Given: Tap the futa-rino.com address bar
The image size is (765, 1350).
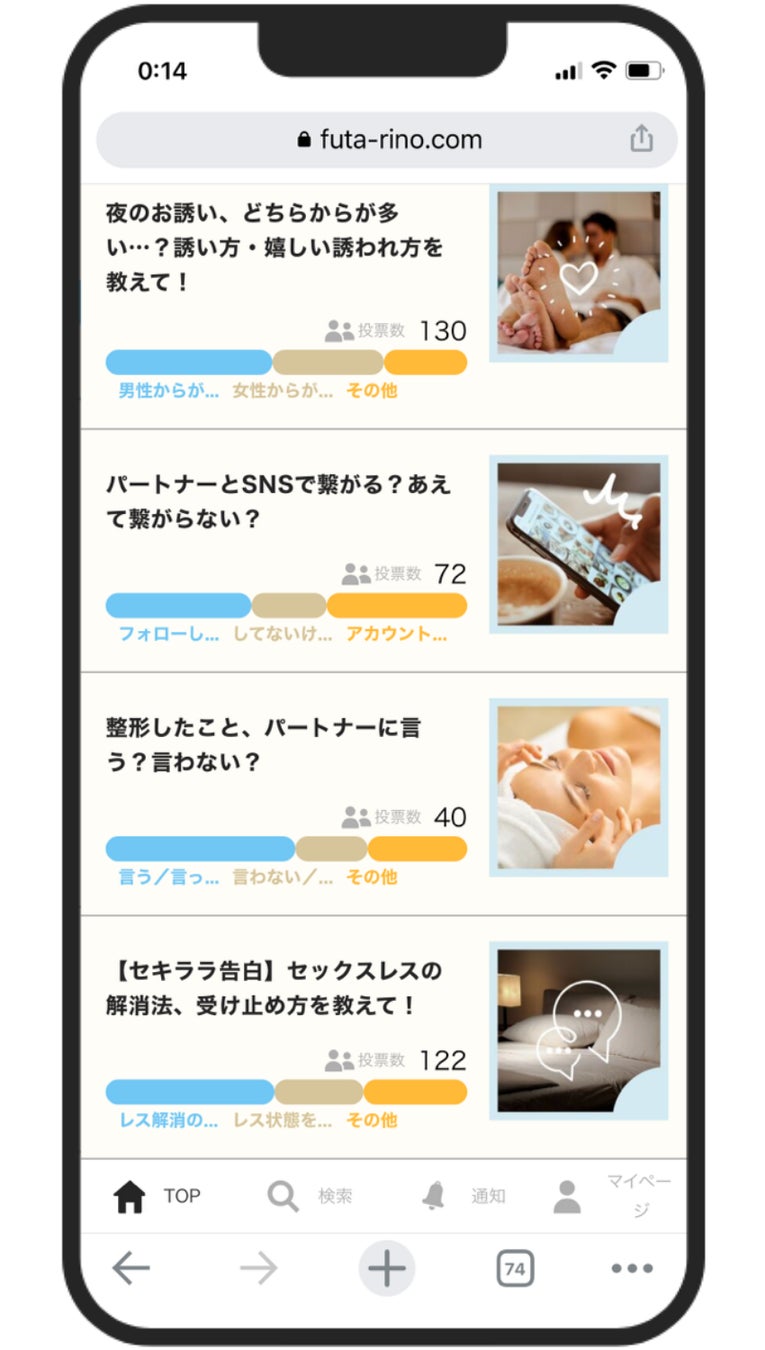Looking at the screenshot, I should (388, 140).
